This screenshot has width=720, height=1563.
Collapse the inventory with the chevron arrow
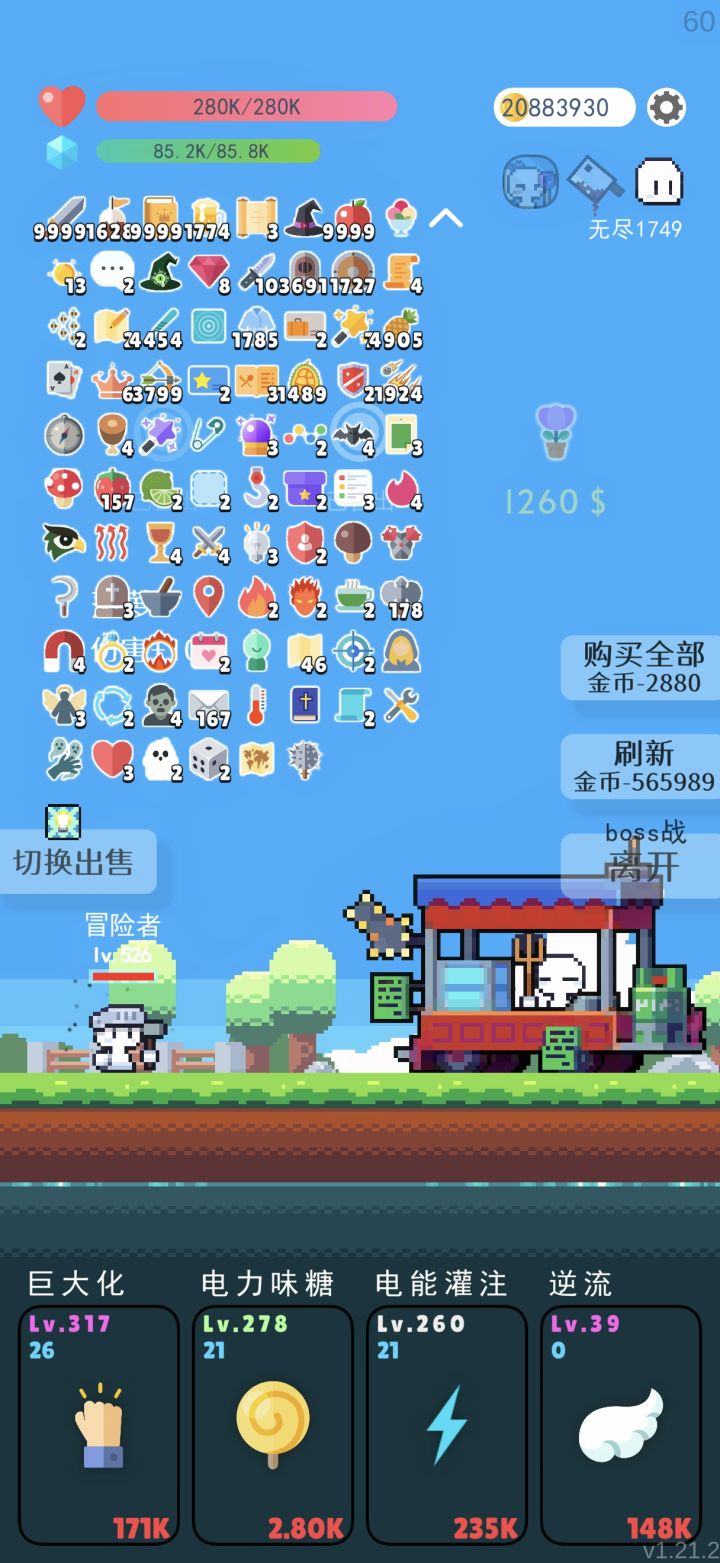click(x=448, y=218)
